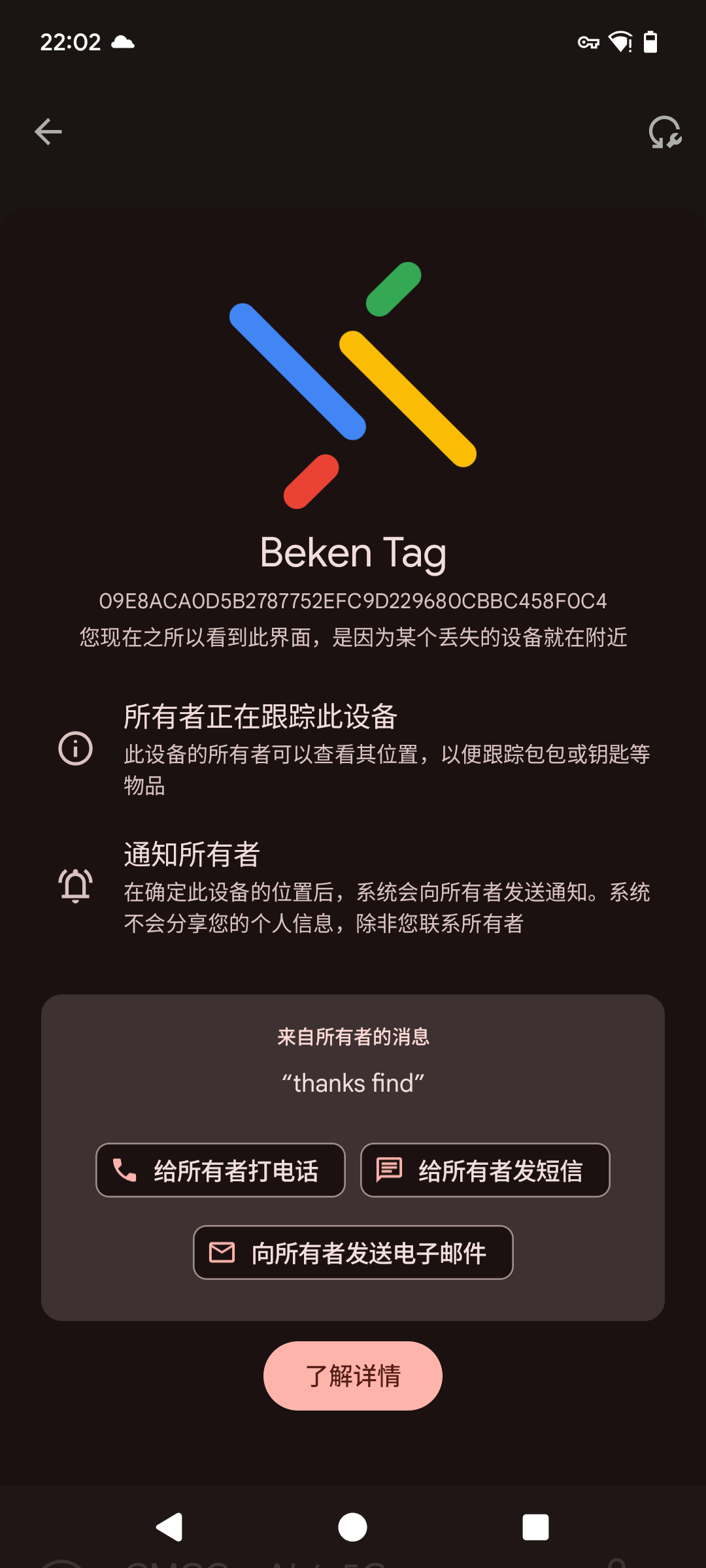Open the system recent apps view
This screenshot has width=706, height=1568.
[535, 1527]
